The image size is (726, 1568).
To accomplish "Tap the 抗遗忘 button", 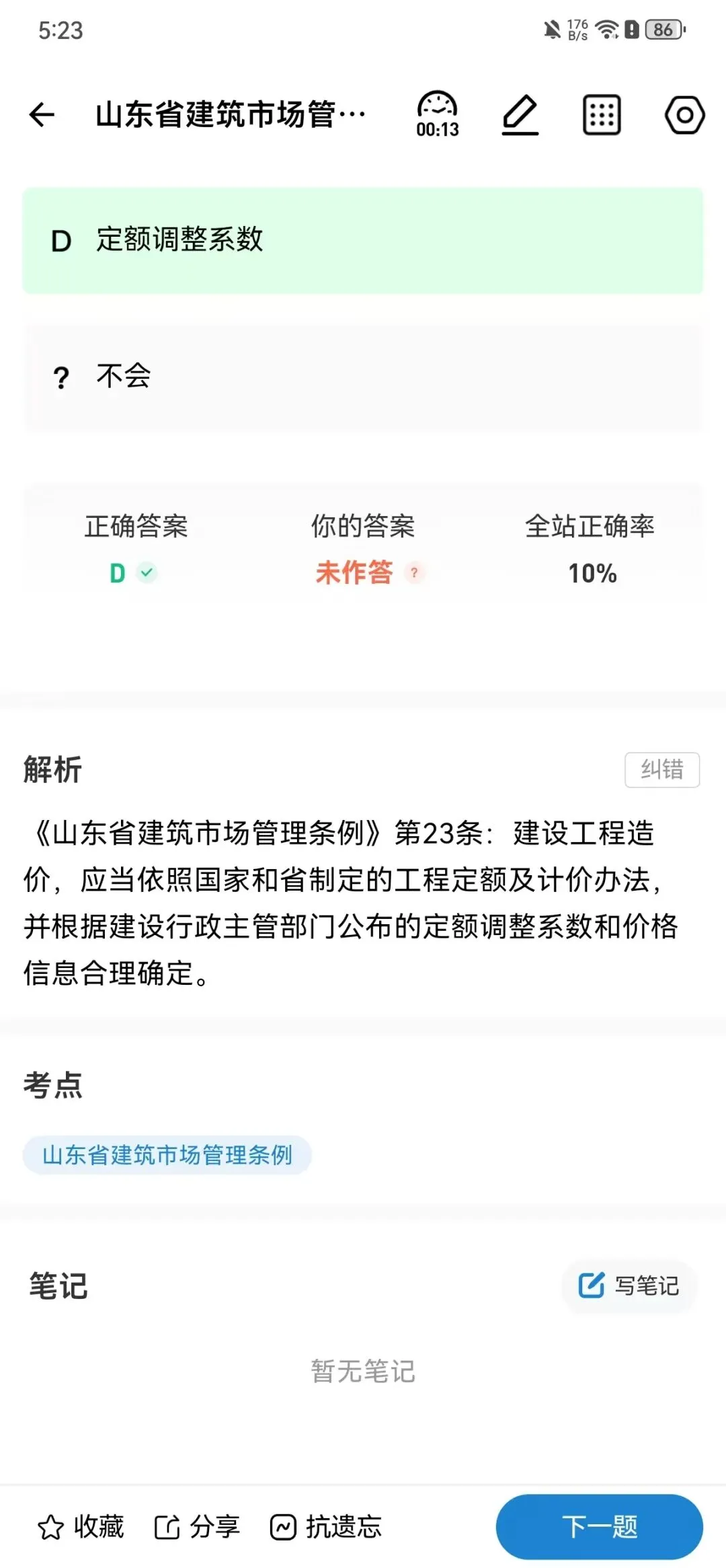I will (x=326, y=1527).
